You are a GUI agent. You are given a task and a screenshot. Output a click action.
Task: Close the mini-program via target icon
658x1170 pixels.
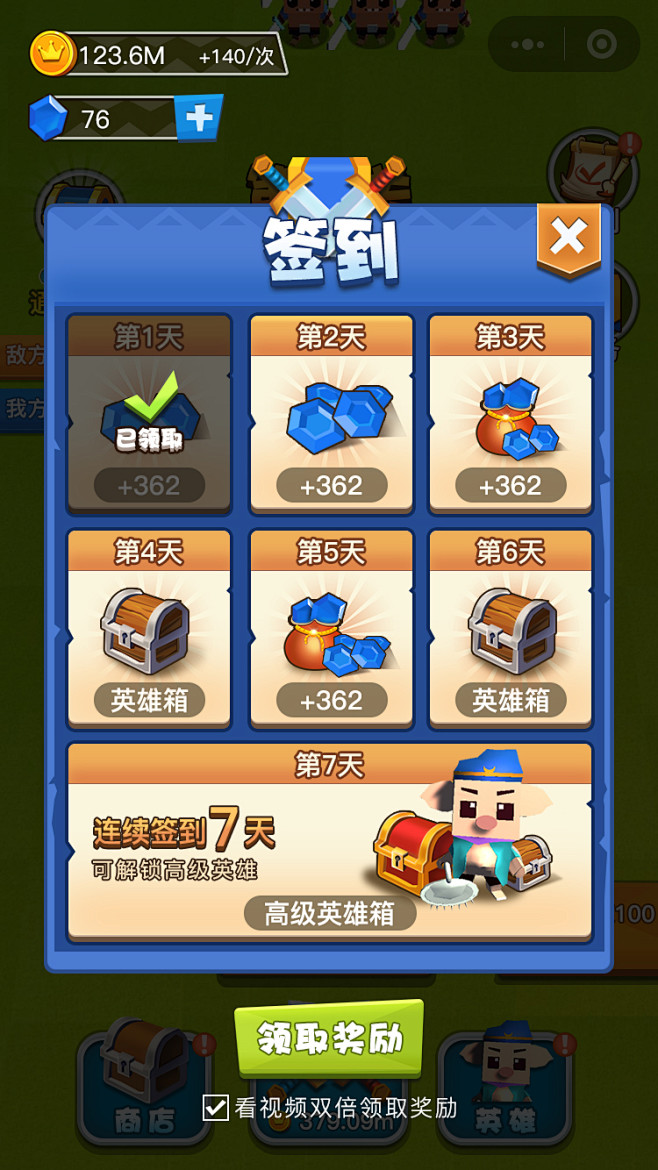[x=601, y=45]
